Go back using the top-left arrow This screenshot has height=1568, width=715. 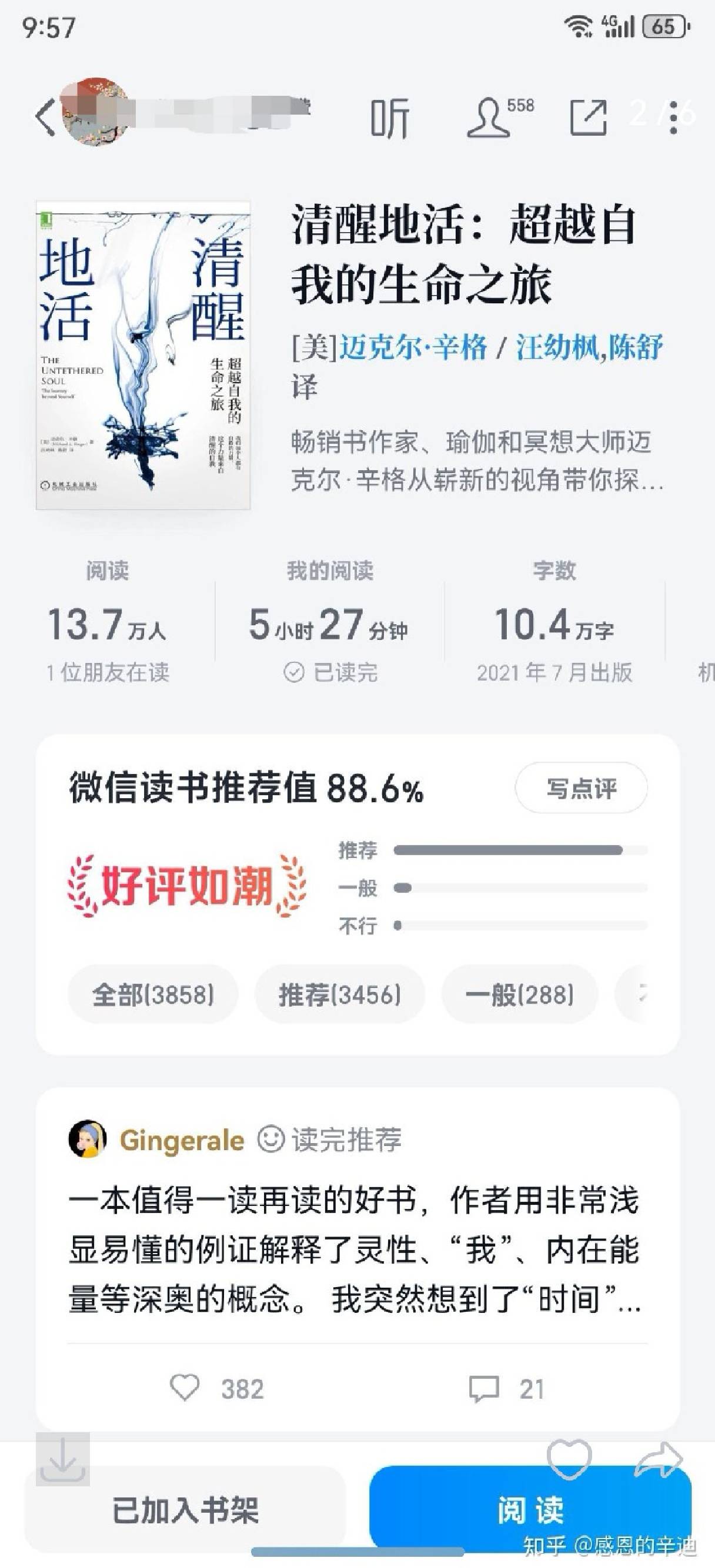[46, 117]
